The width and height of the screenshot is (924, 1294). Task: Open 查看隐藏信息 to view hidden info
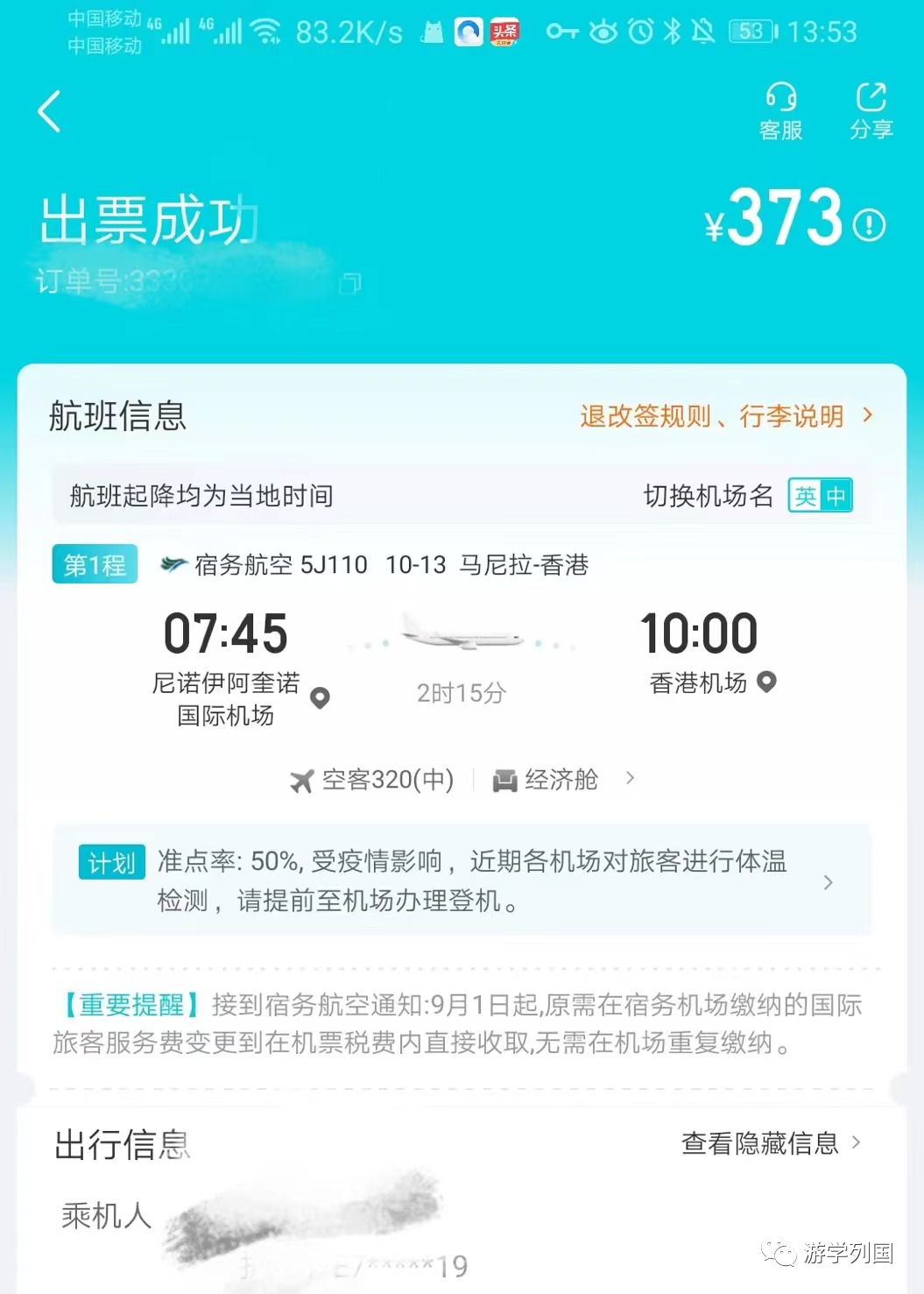758,1142
